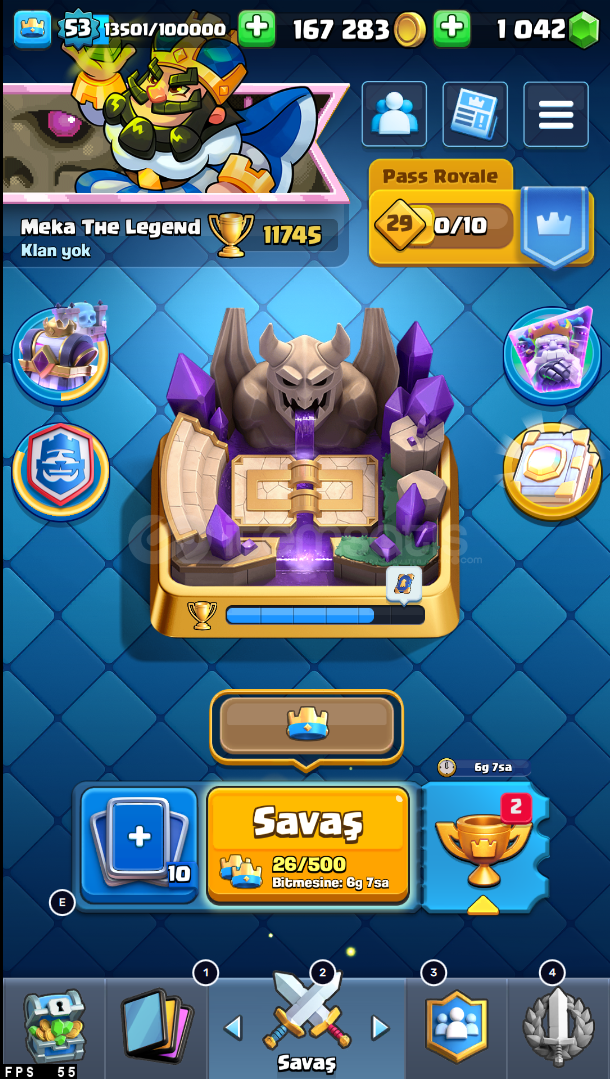Open the skeleton king event icon
The height and width of the screenshot is (1079, 610).
pos(60,354)
